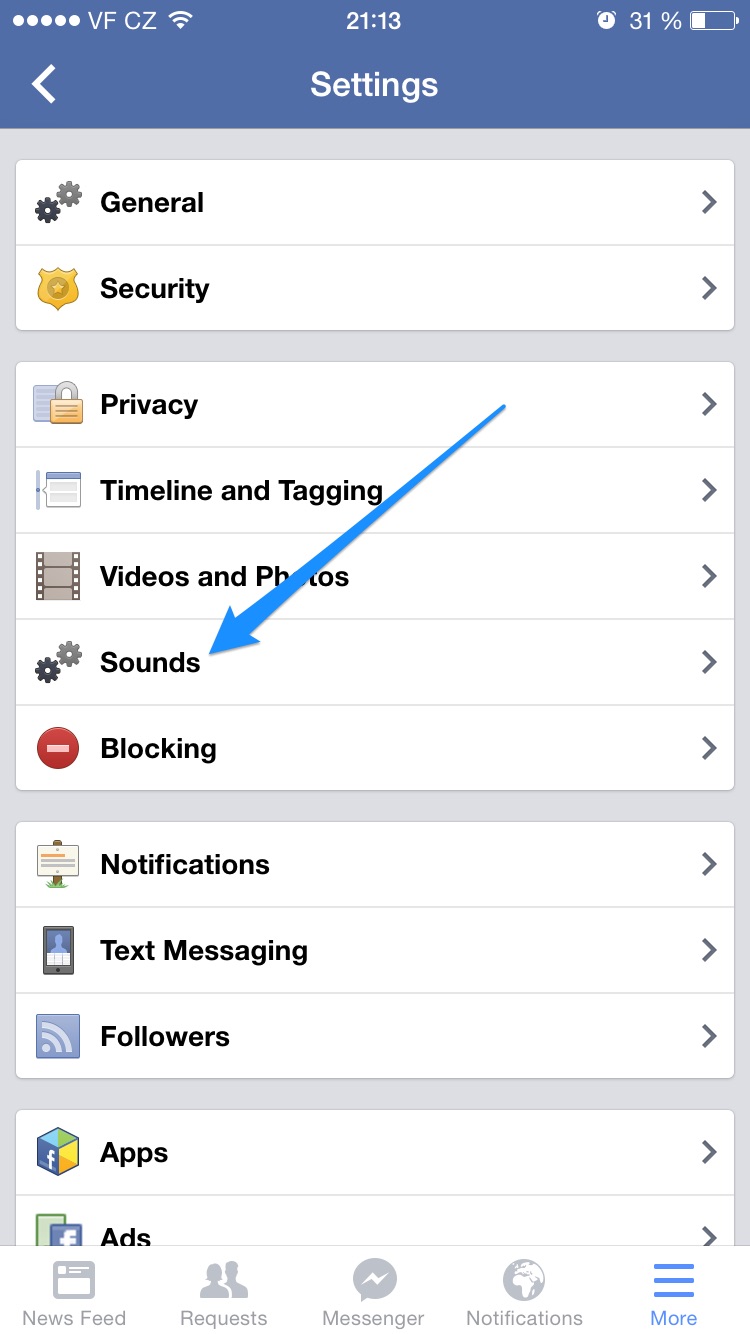This screenshot has height=1334, width=750.
Task: Switch to the News Feed tab
Action: click(74, 1292)
